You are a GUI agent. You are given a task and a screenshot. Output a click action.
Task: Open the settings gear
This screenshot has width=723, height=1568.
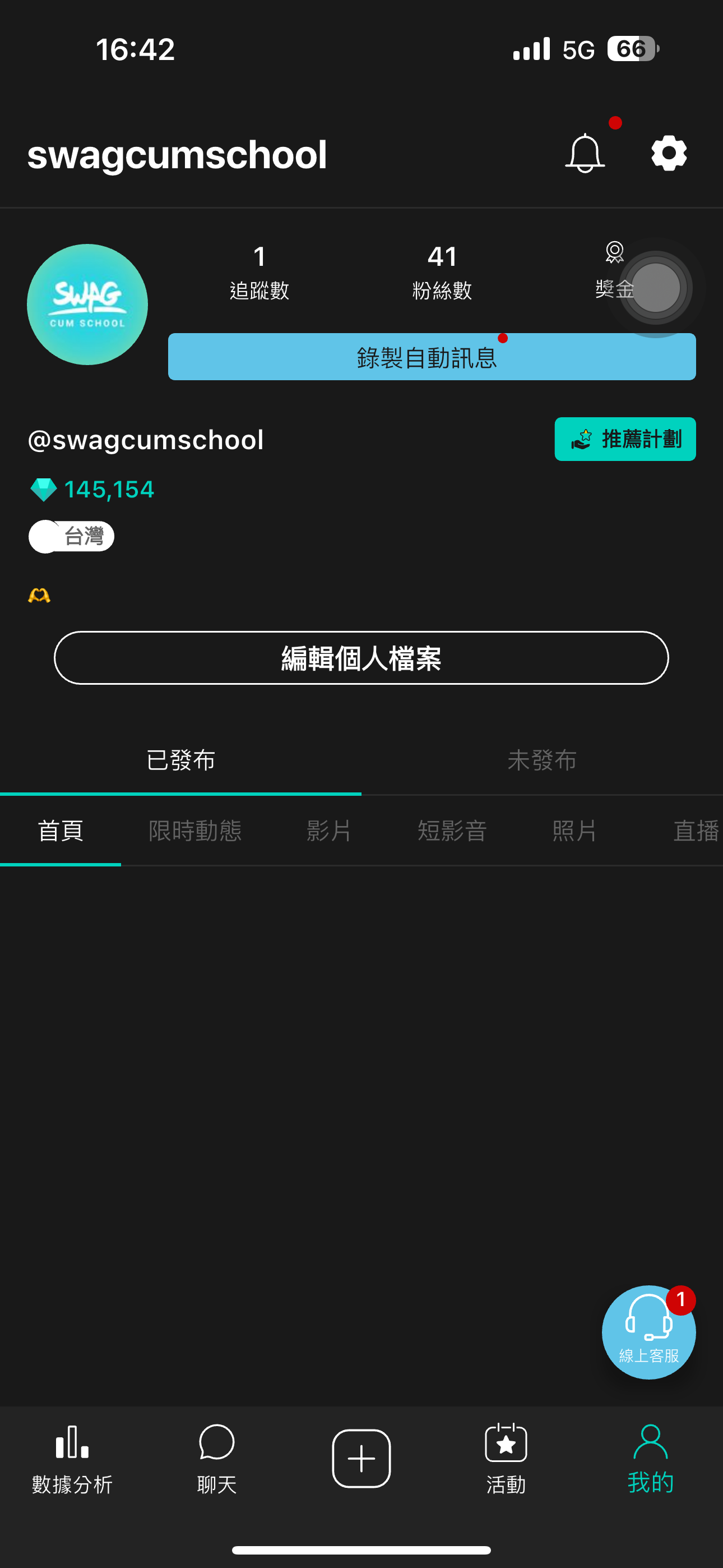tap(668, 154)
